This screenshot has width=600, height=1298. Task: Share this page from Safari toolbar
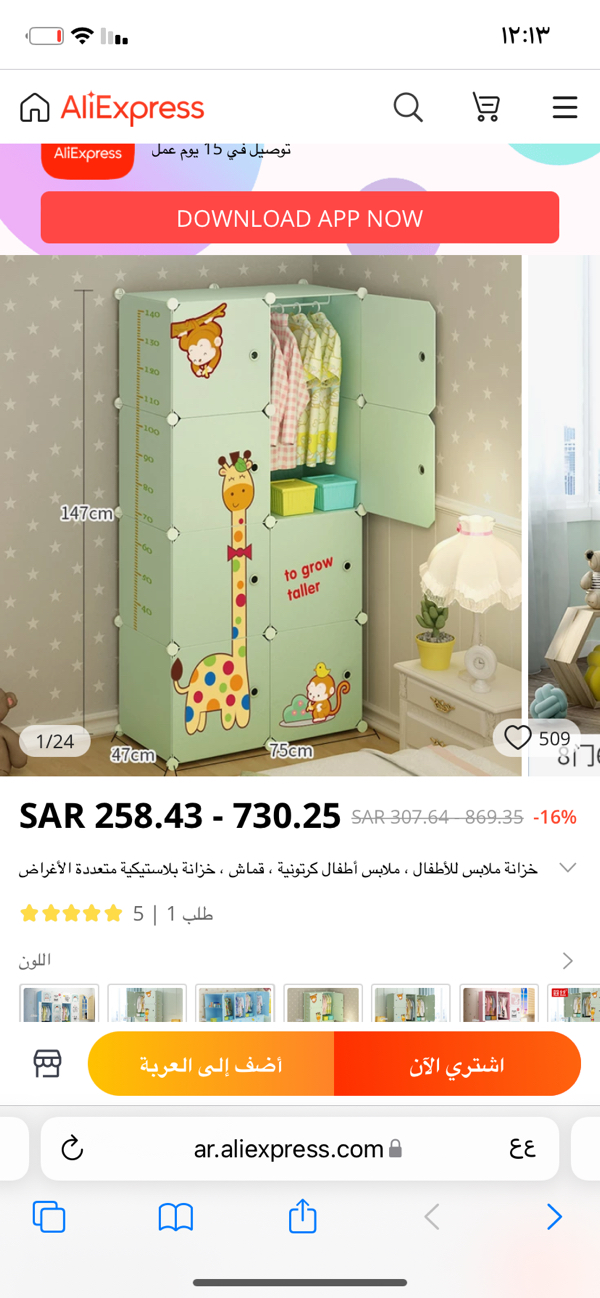click(302, 1216)
